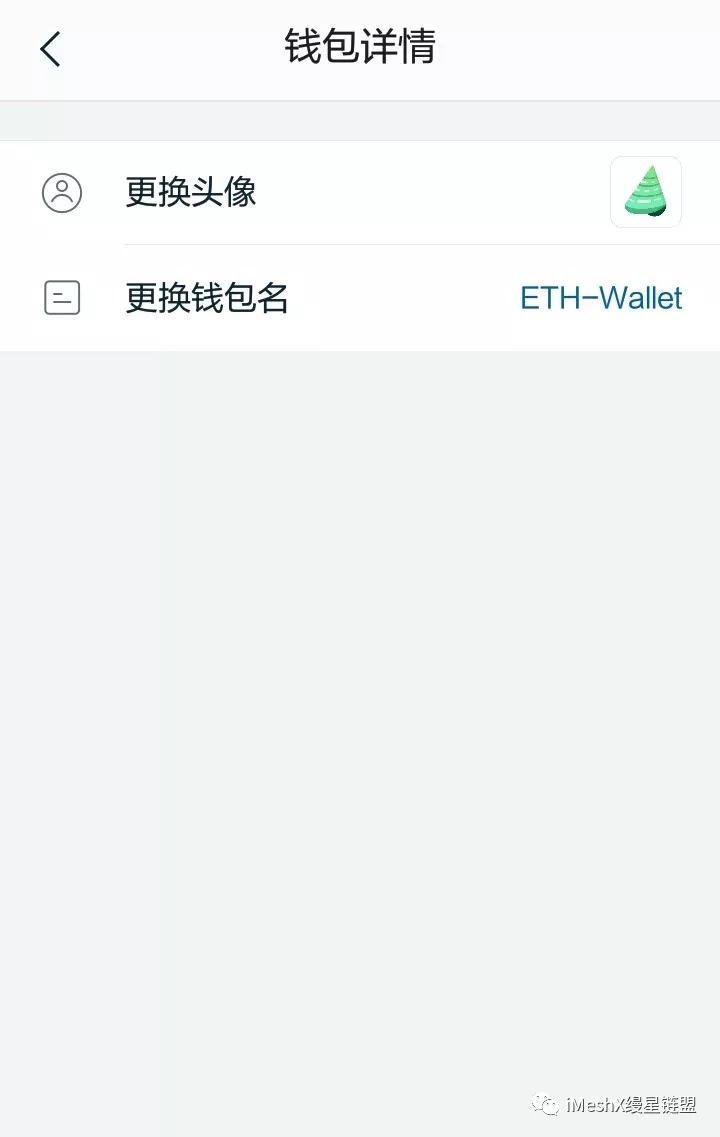
Task: Expand the change wallet name row
Action: pyautogui.click(x=300, y=297)
